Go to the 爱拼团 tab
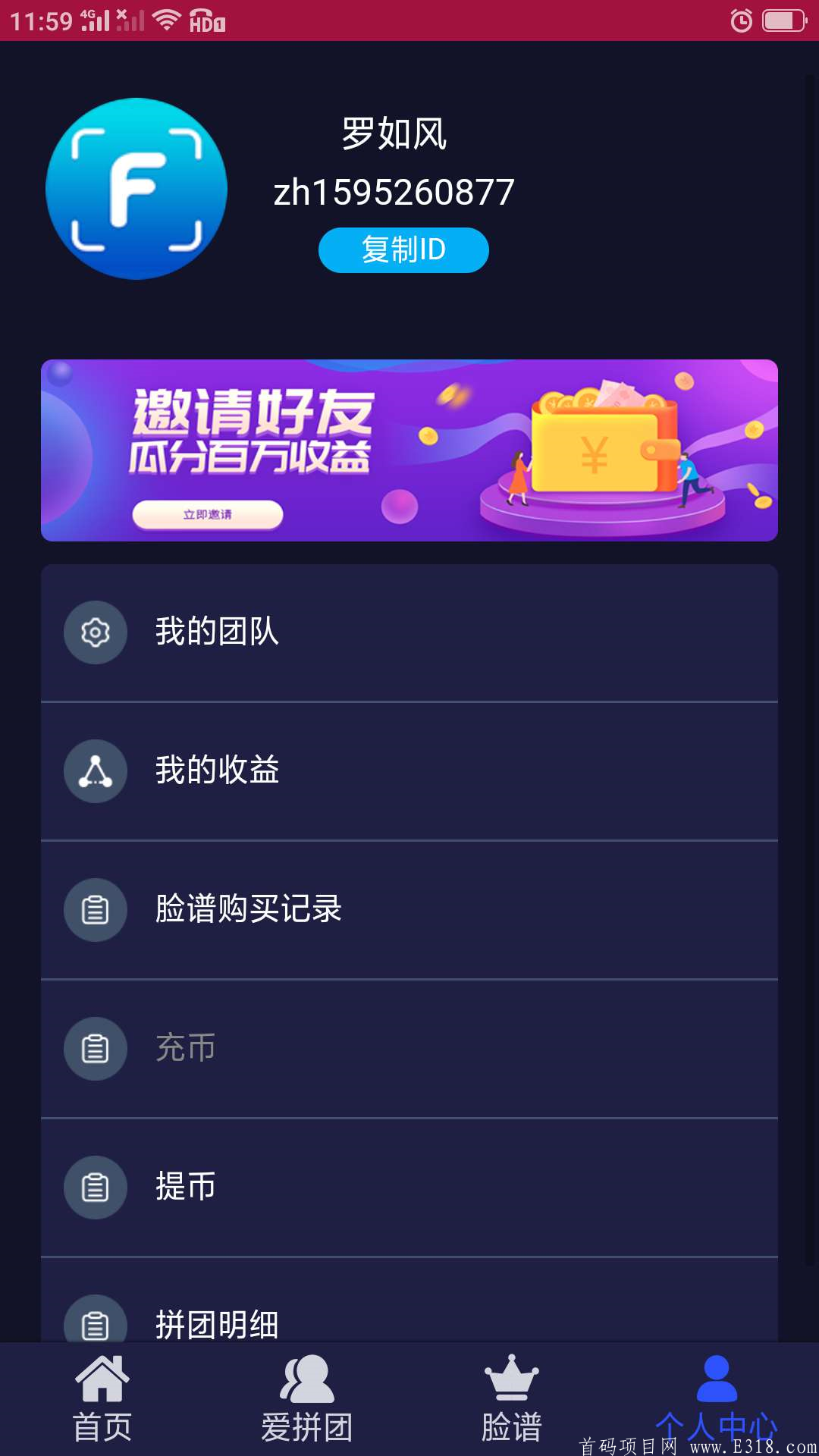 tap(307, 1400)
